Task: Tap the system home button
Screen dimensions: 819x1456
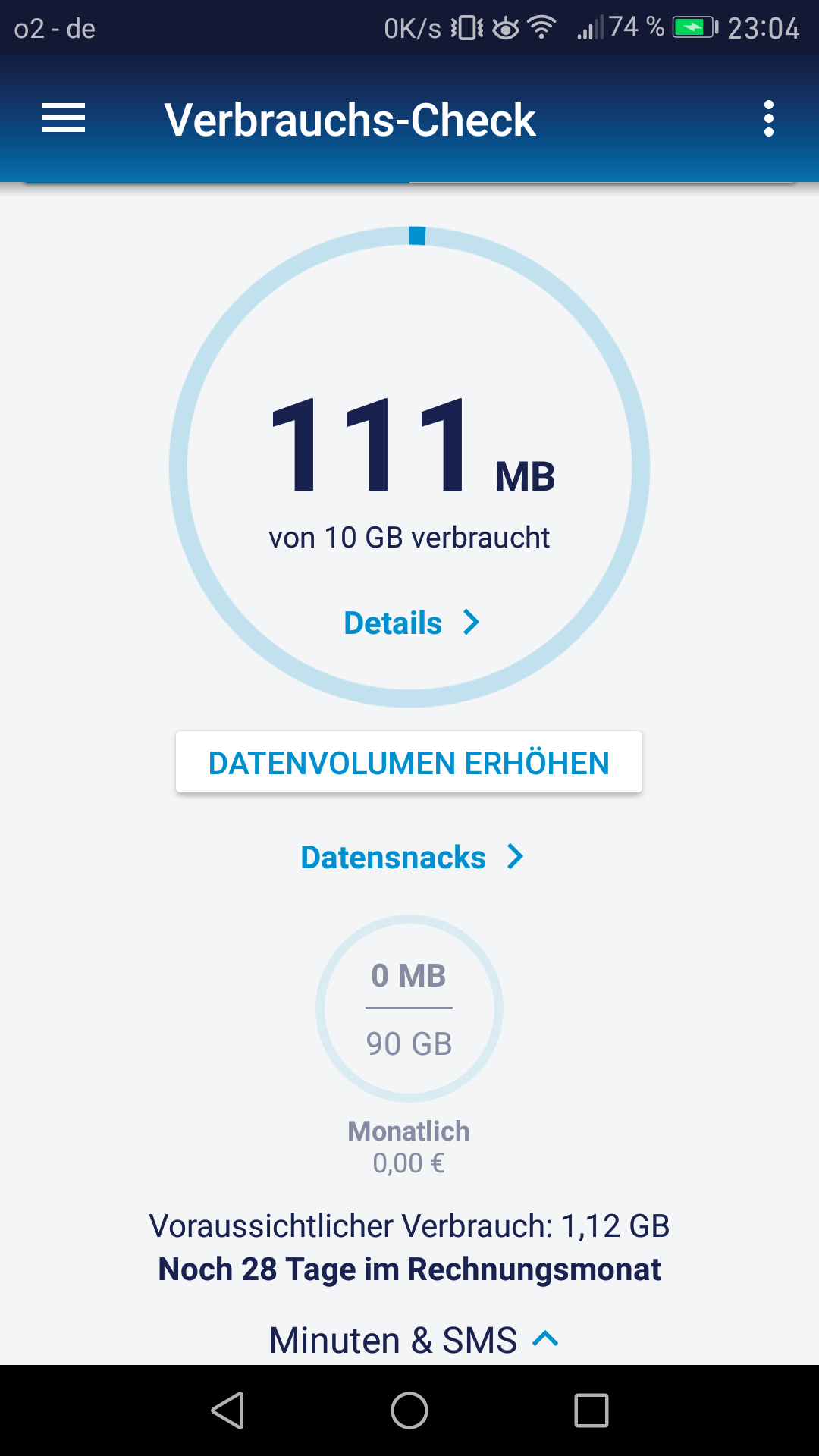Action: 409,1410
